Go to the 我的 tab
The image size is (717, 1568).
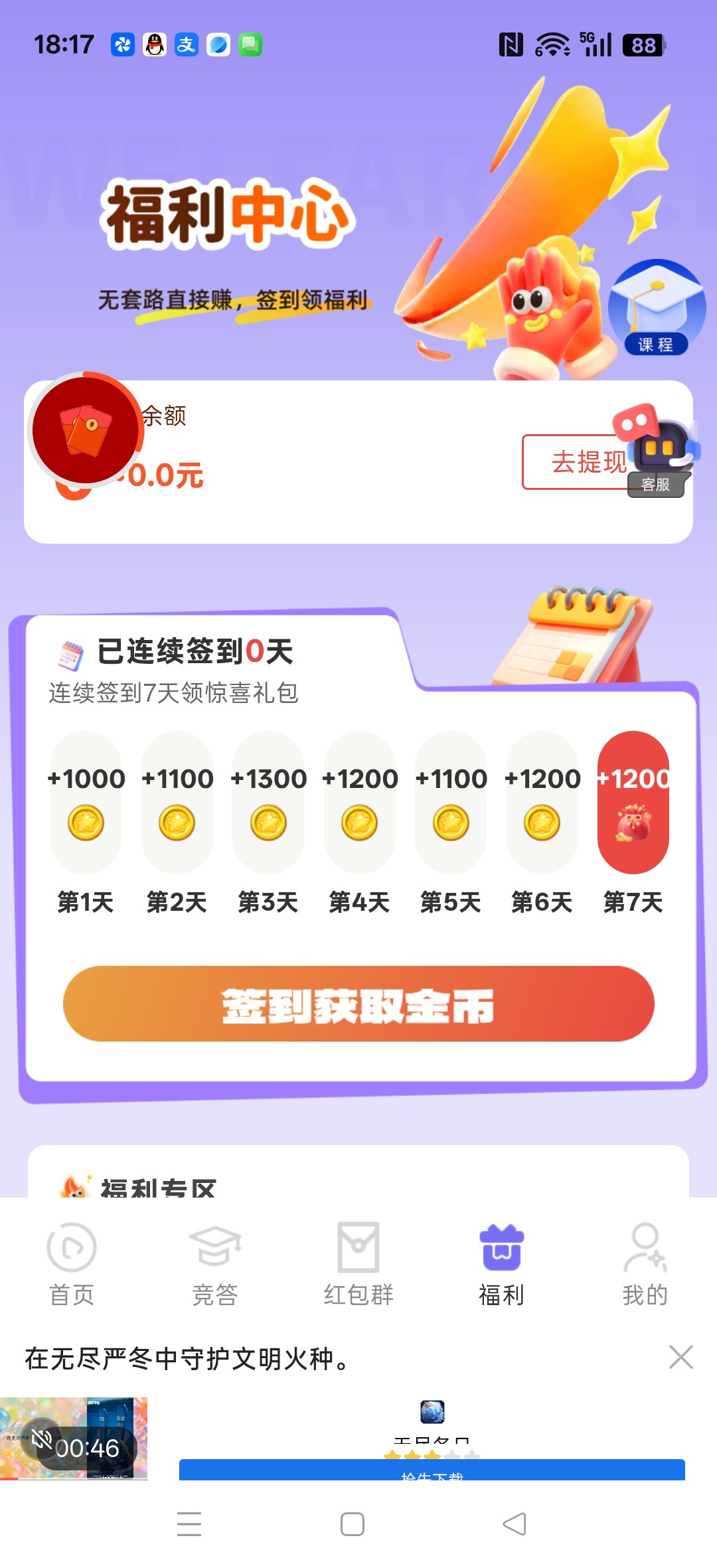(645, 1265)
